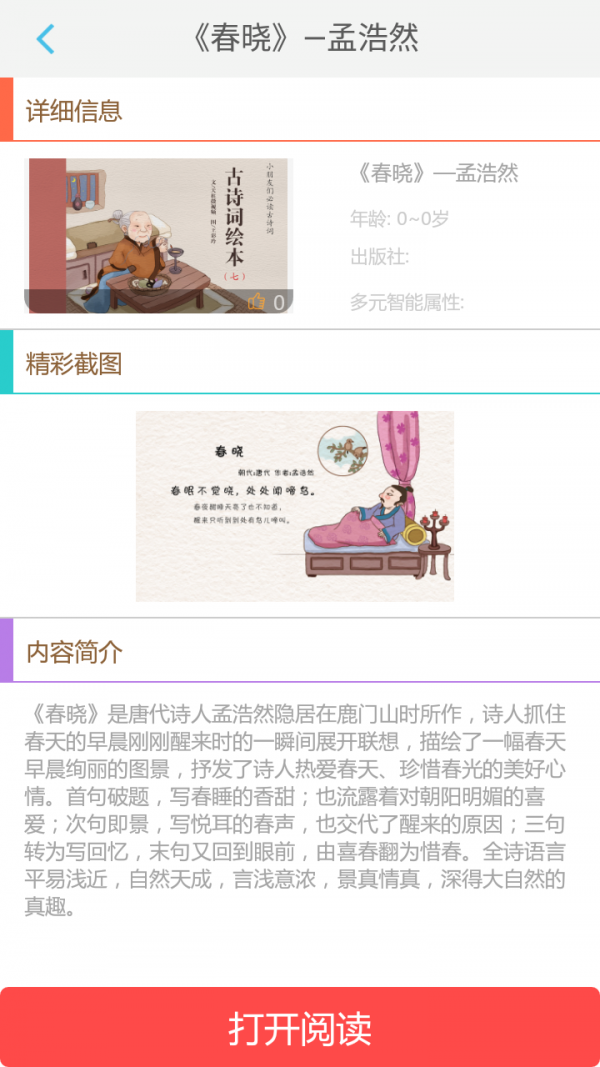Go back using the top-left arrow
600x1067 pixels.
tap(45, 39)
